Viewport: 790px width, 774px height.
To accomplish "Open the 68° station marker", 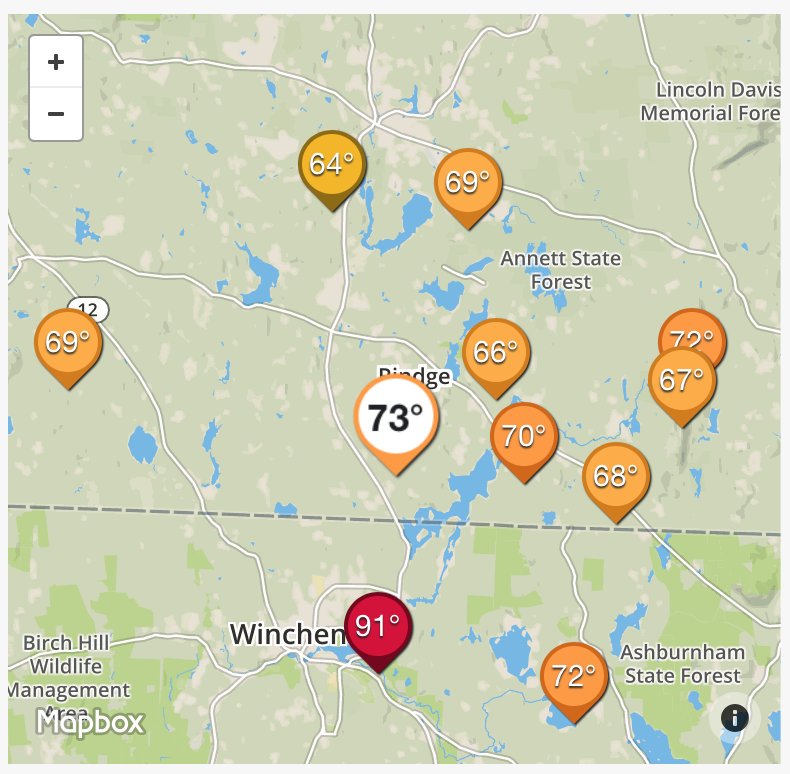I will pyautogui.click(x=616, y=477).
